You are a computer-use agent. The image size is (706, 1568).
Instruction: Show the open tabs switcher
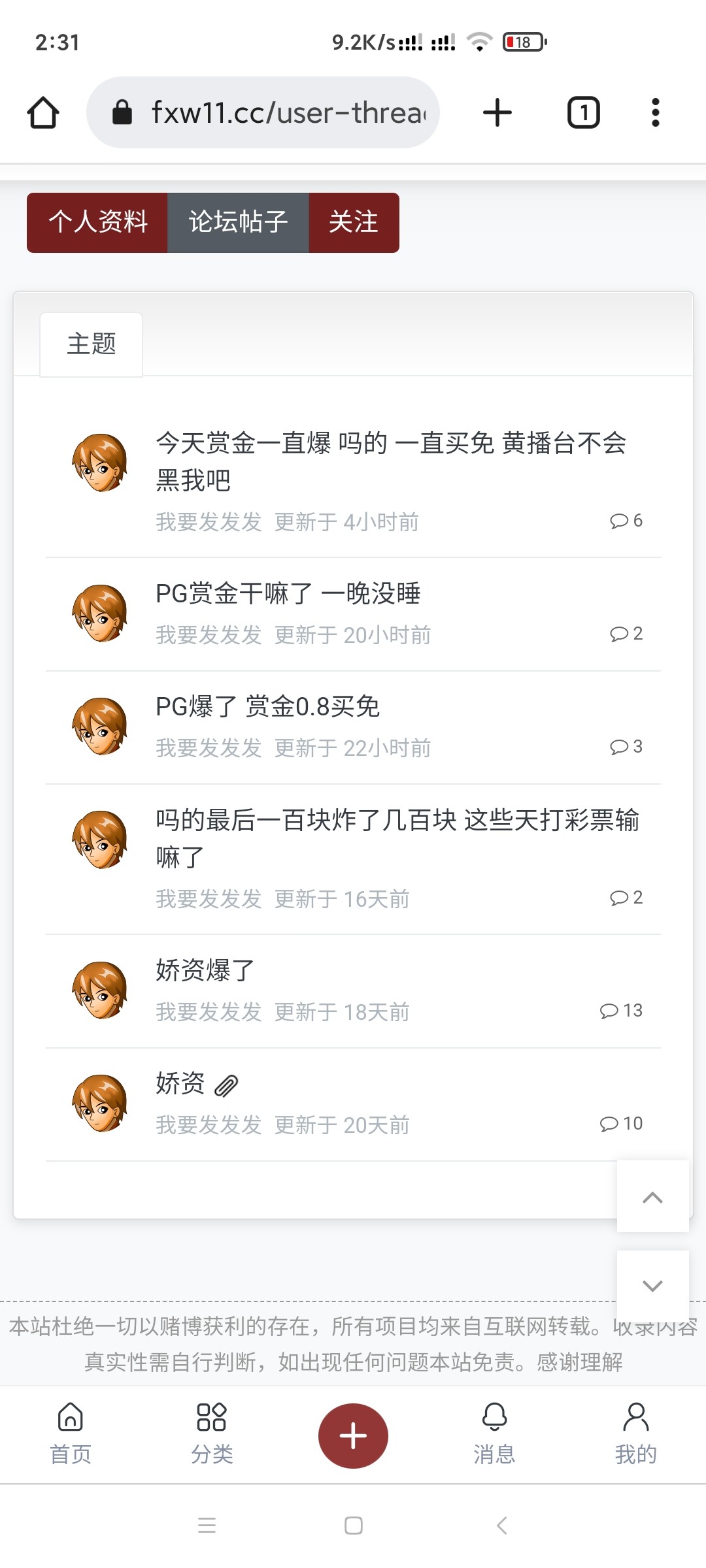click(x=583, y=112)
